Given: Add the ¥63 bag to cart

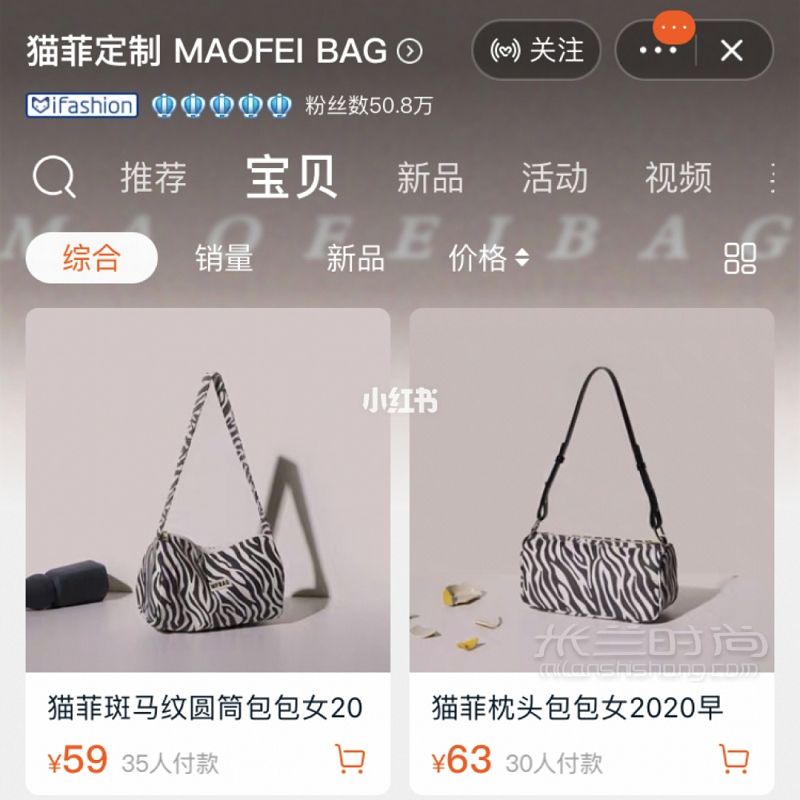Looking at the screenshot, I should pyautogui.click(x=734, y=760).
